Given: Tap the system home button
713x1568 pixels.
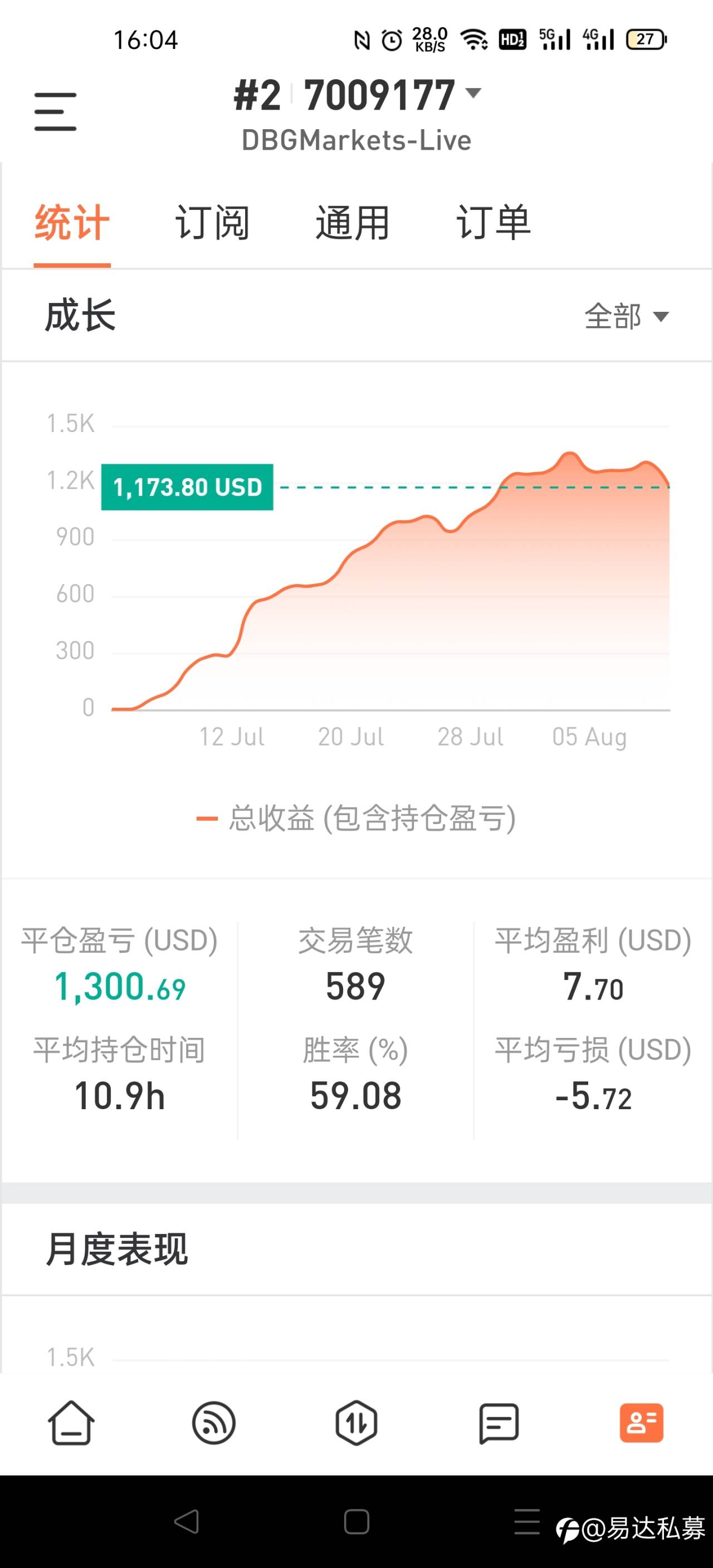Looking at the screenshot, I should click(x=357, y=1522).
